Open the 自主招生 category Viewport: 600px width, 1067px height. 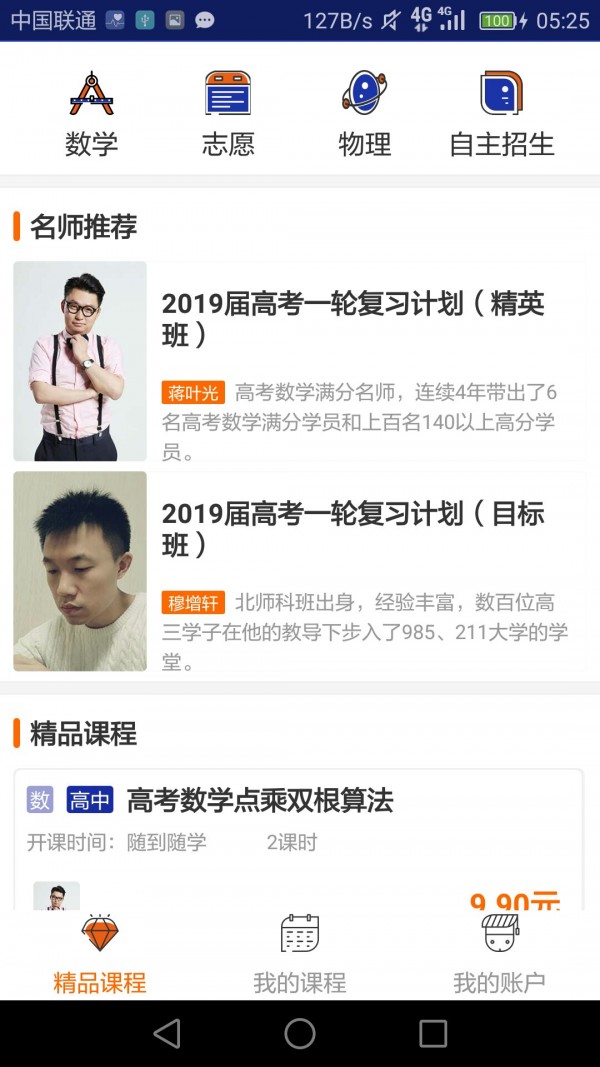point(501,113)
